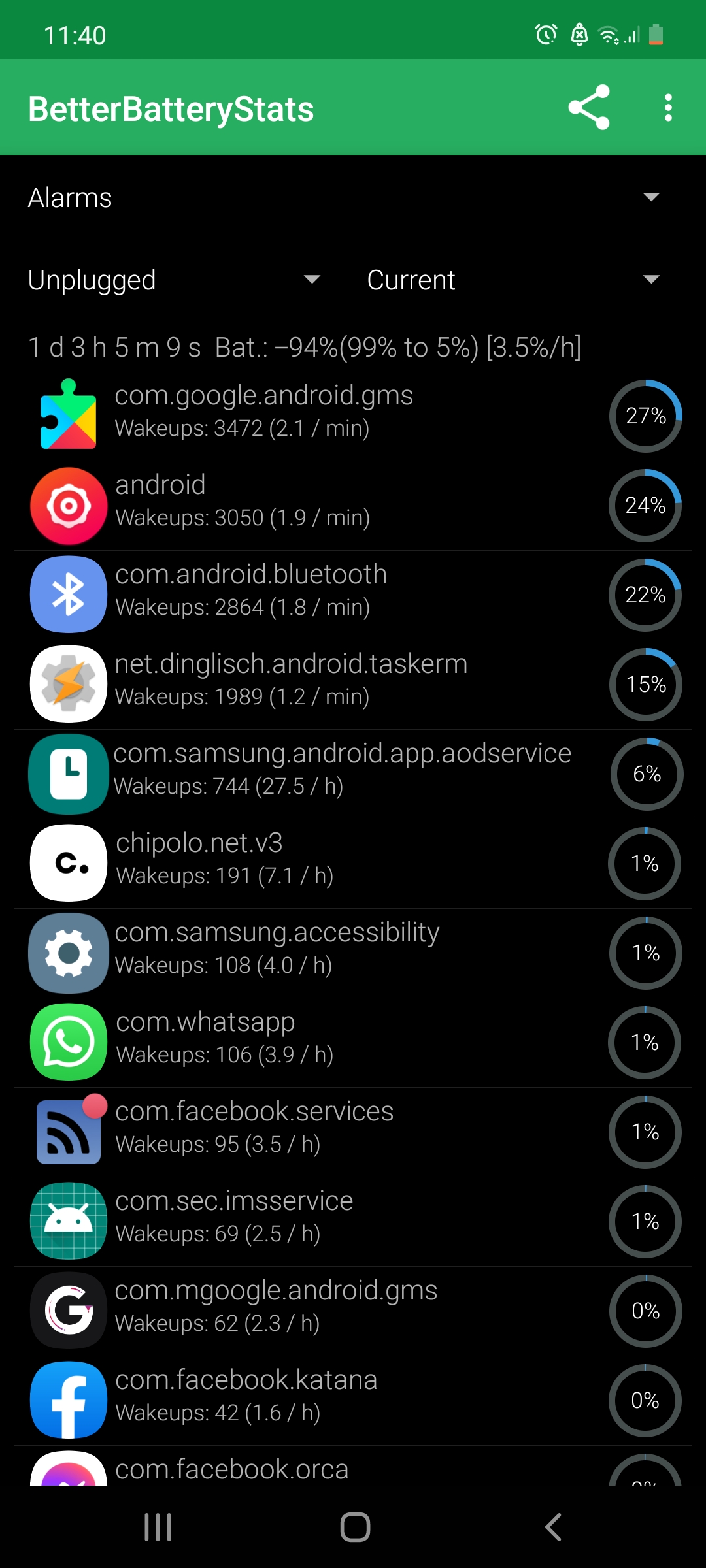This screenshot has height=1568, width=706.
Task: Open recent apps from navigation bar
Action: click(x=158, y=1527)
